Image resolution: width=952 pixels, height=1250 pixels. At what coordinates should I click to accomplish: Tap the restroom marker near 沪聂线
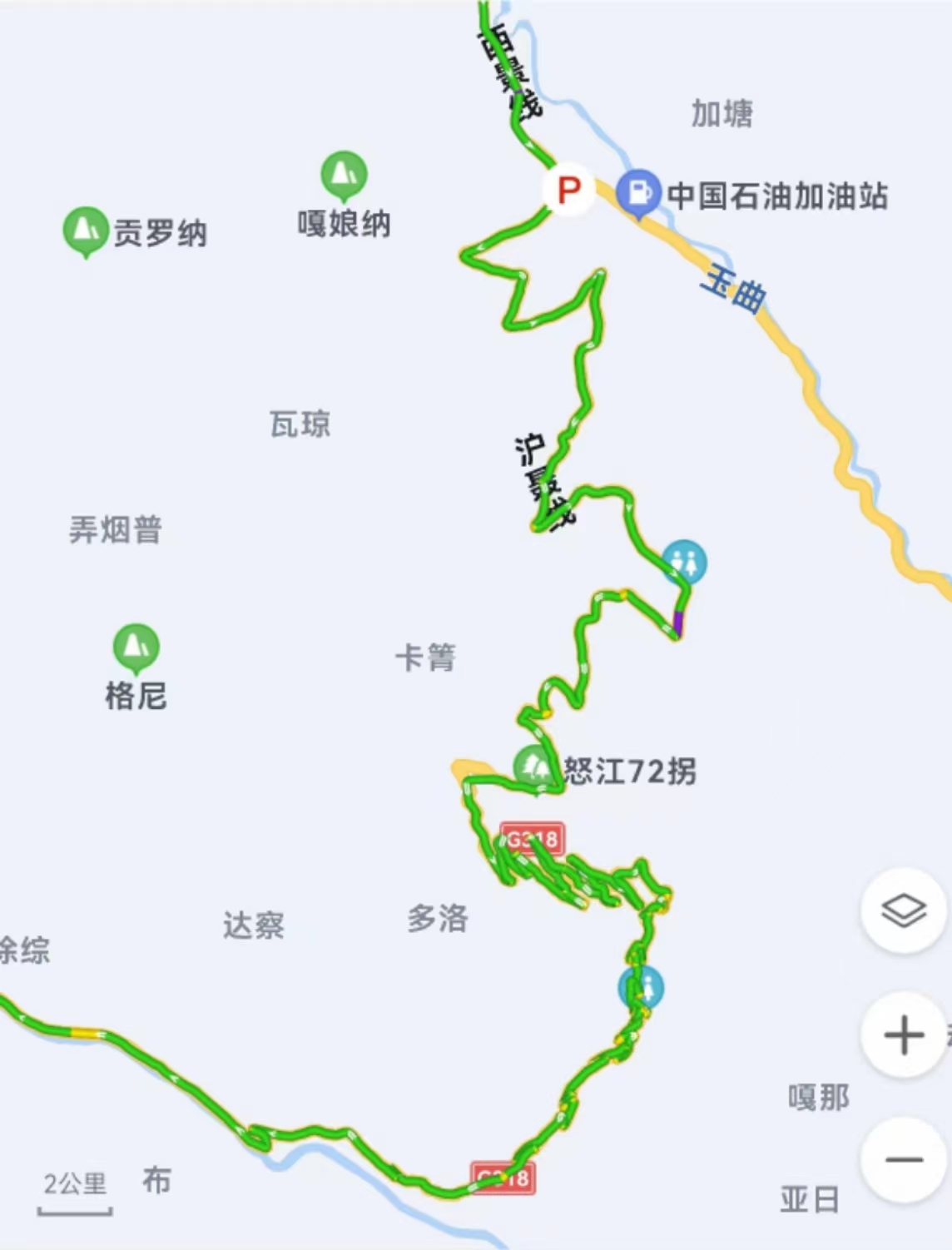point(684,562)
